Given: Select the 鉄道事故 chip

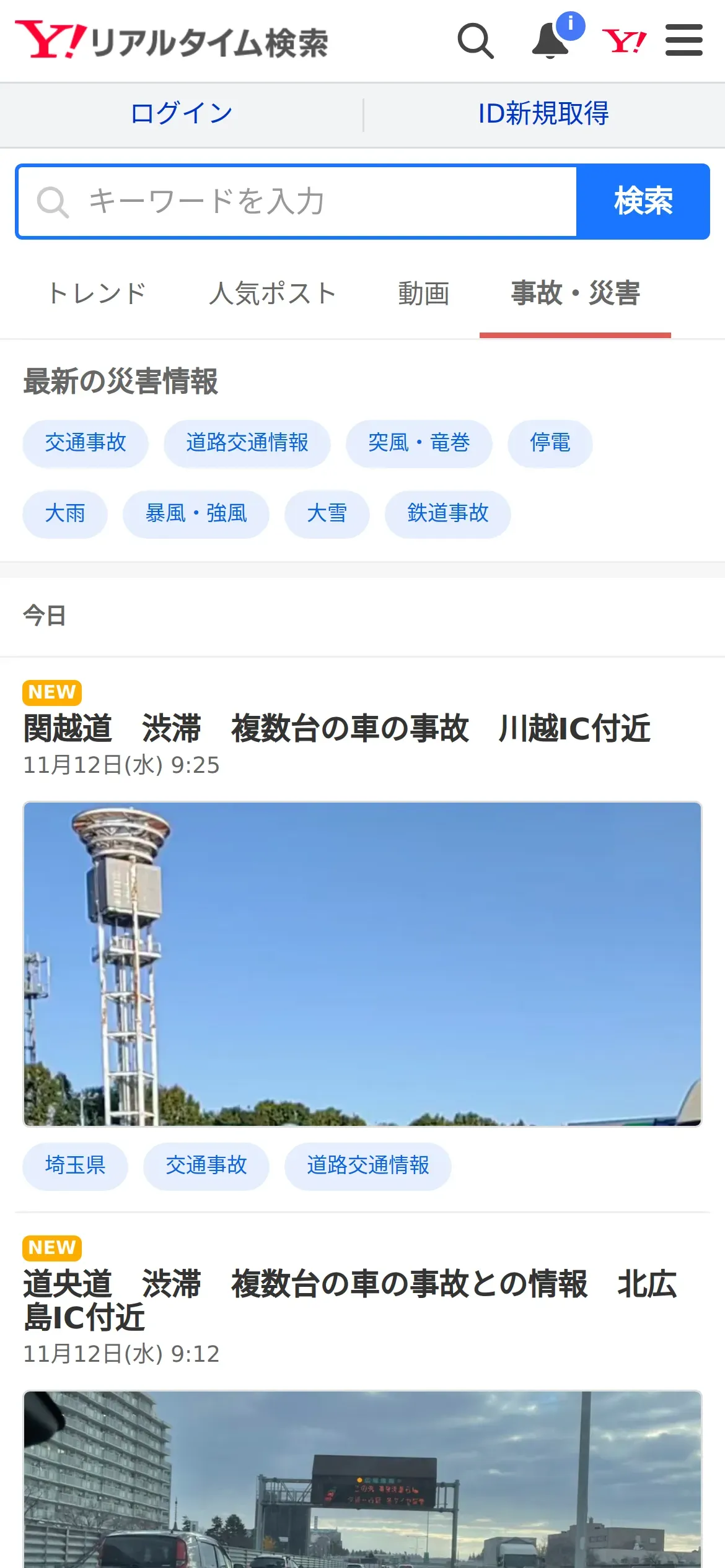Looking at the screenshot, I should click(447, 513).
